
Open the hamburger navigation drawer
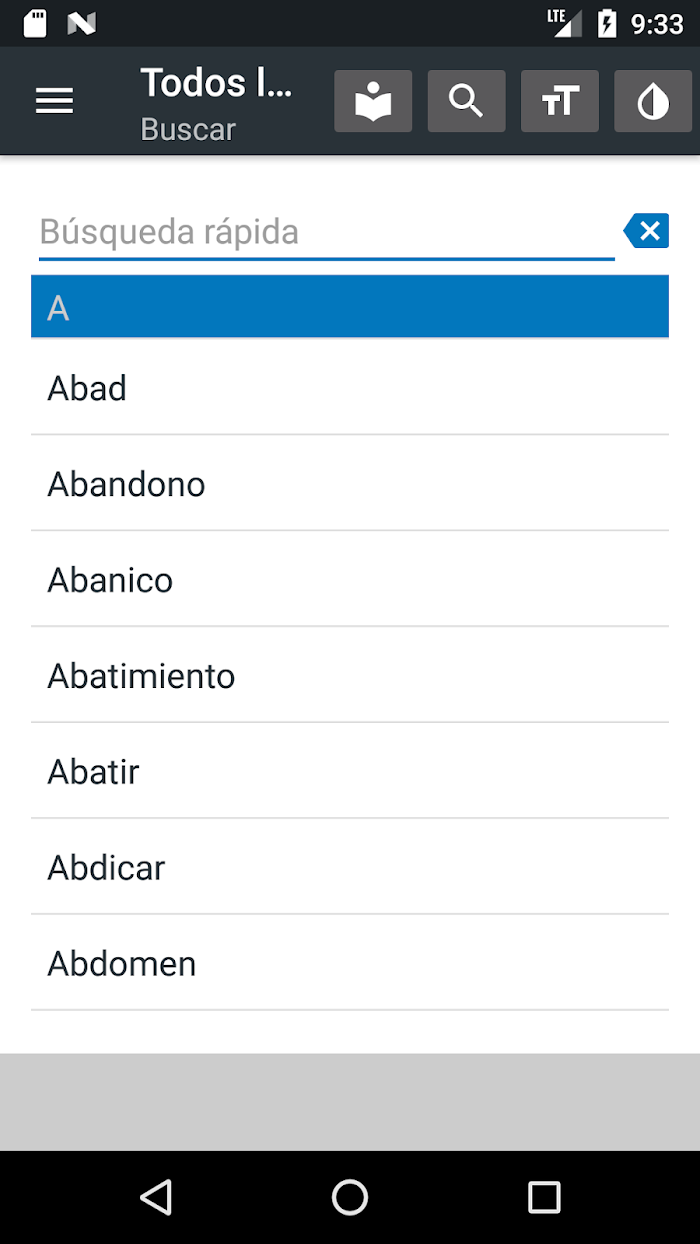tap(54, 101)
